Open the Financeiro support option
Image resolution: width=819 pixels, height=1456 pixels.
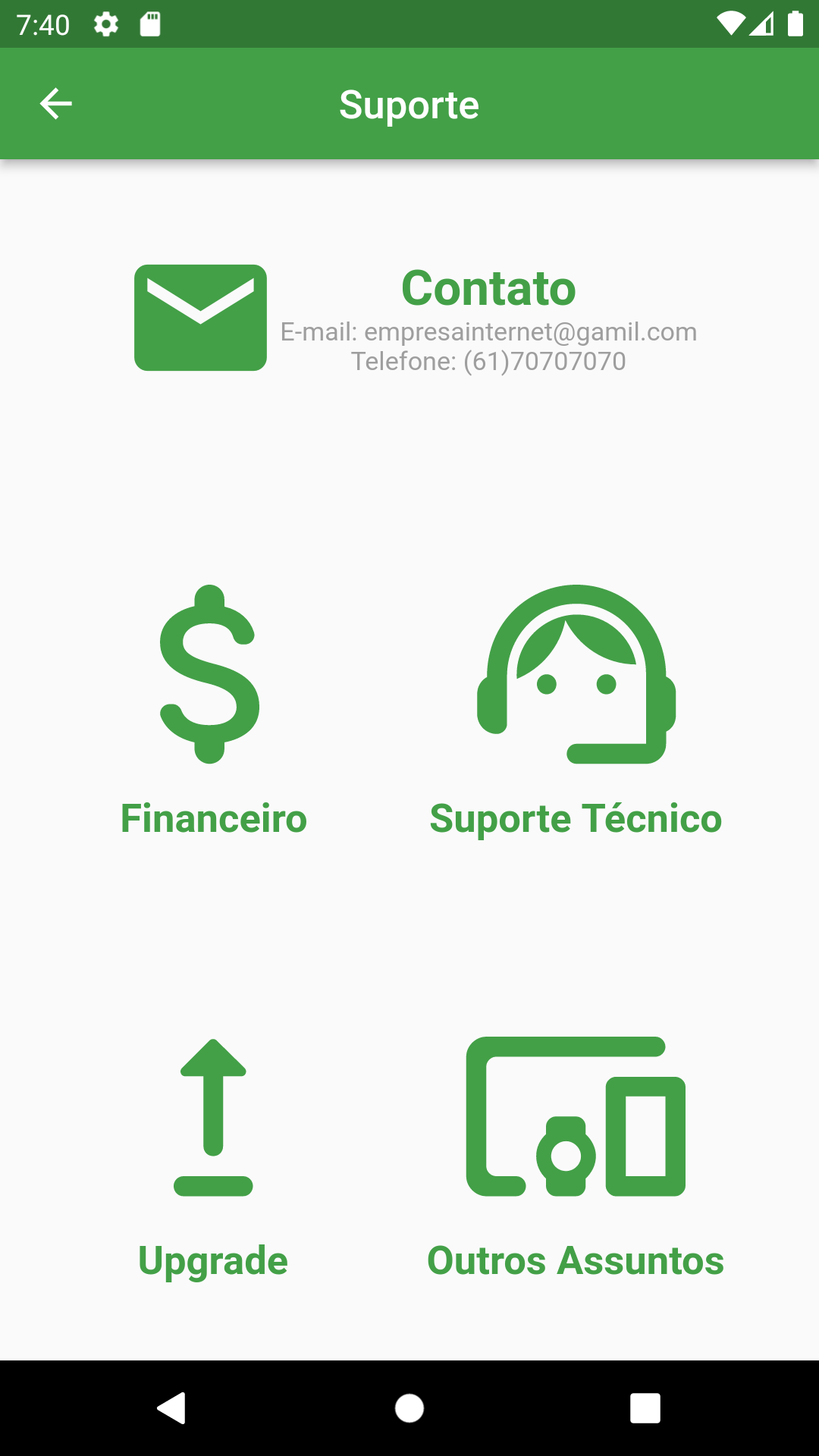point(212,709)
